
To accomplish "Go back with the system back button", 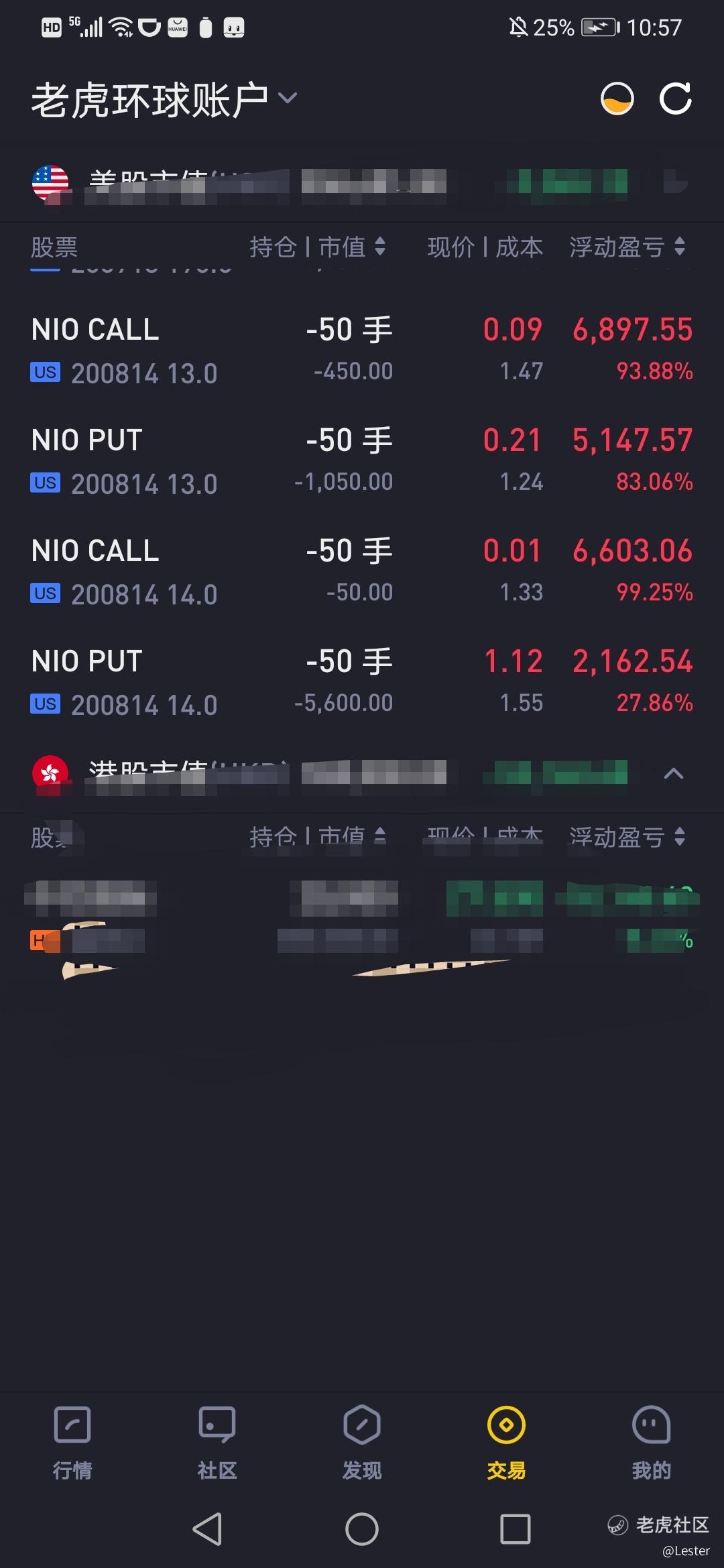I will pos(208,1529).
